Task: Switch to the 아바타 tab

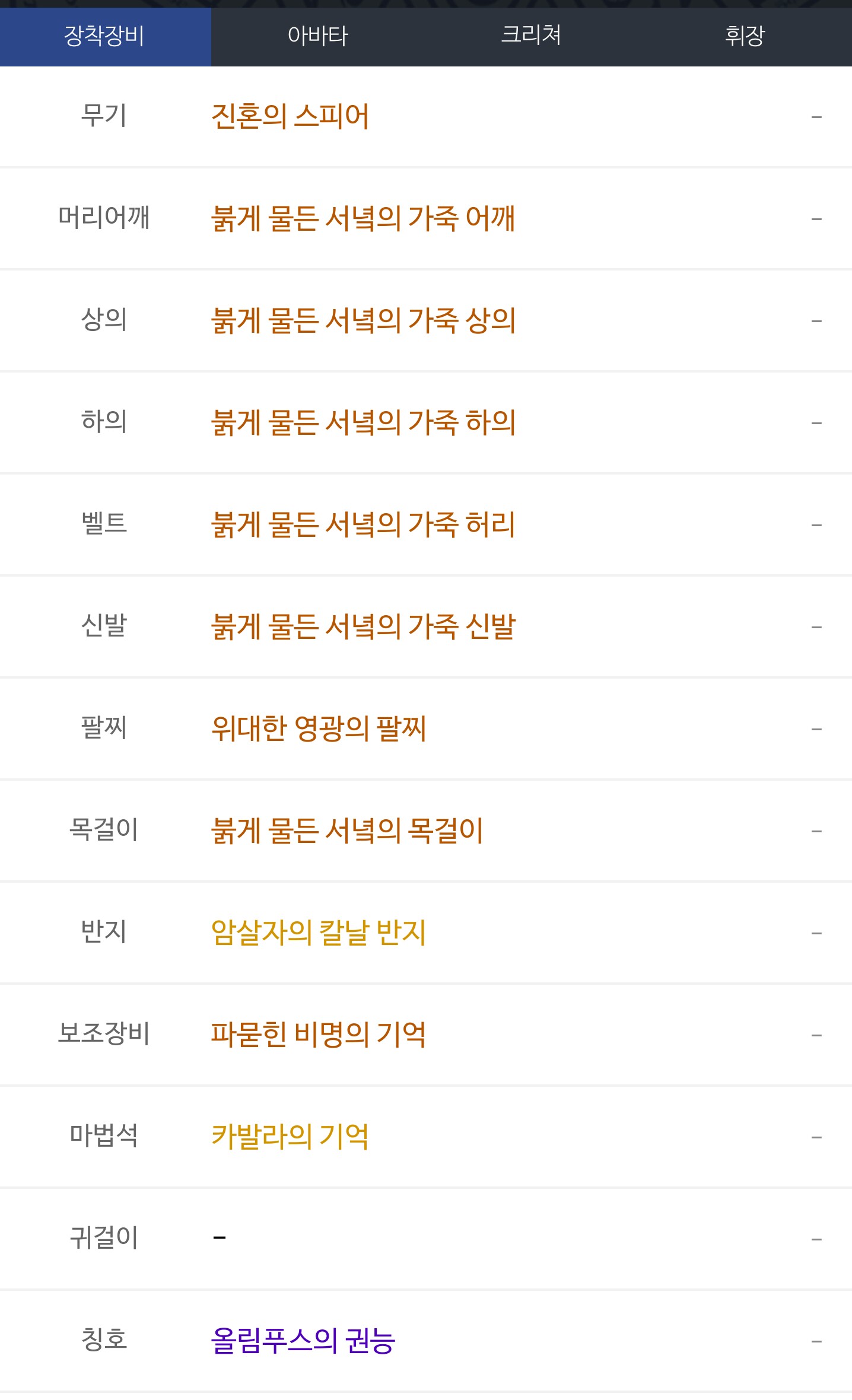Action: click(318, 36)
